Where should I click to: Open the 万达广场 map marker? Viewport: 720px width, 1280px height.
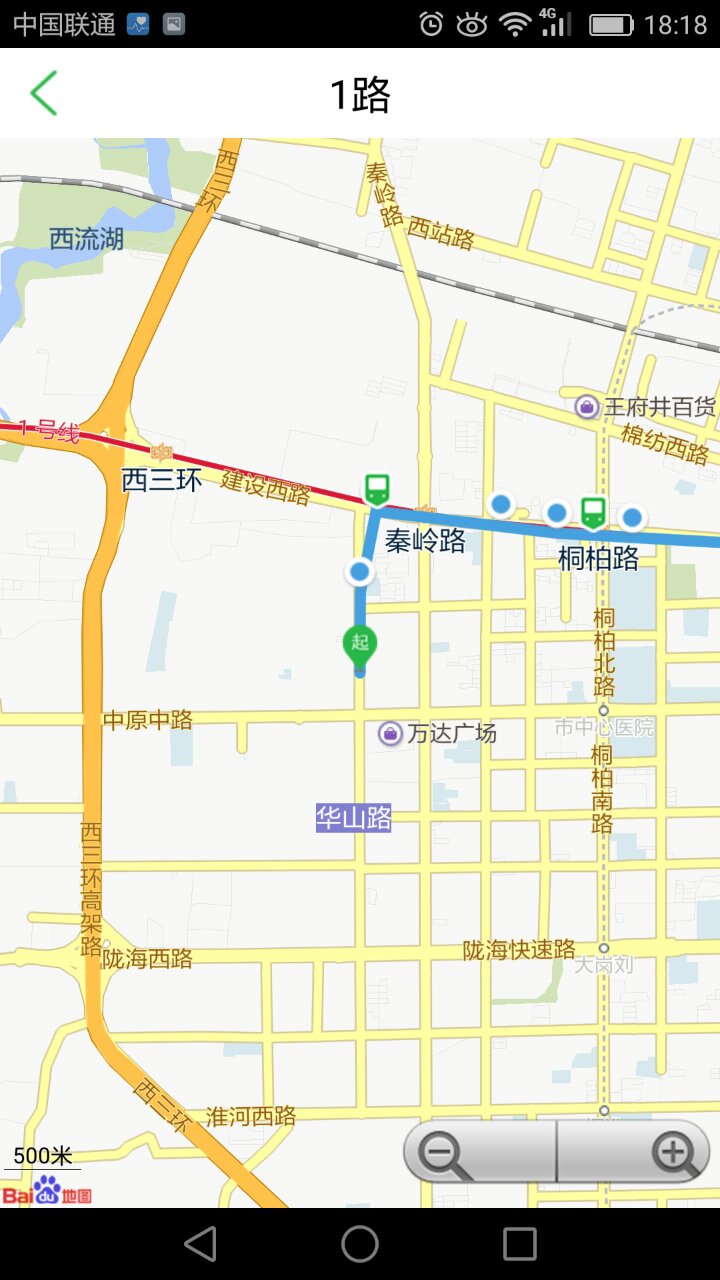(390, 734)
